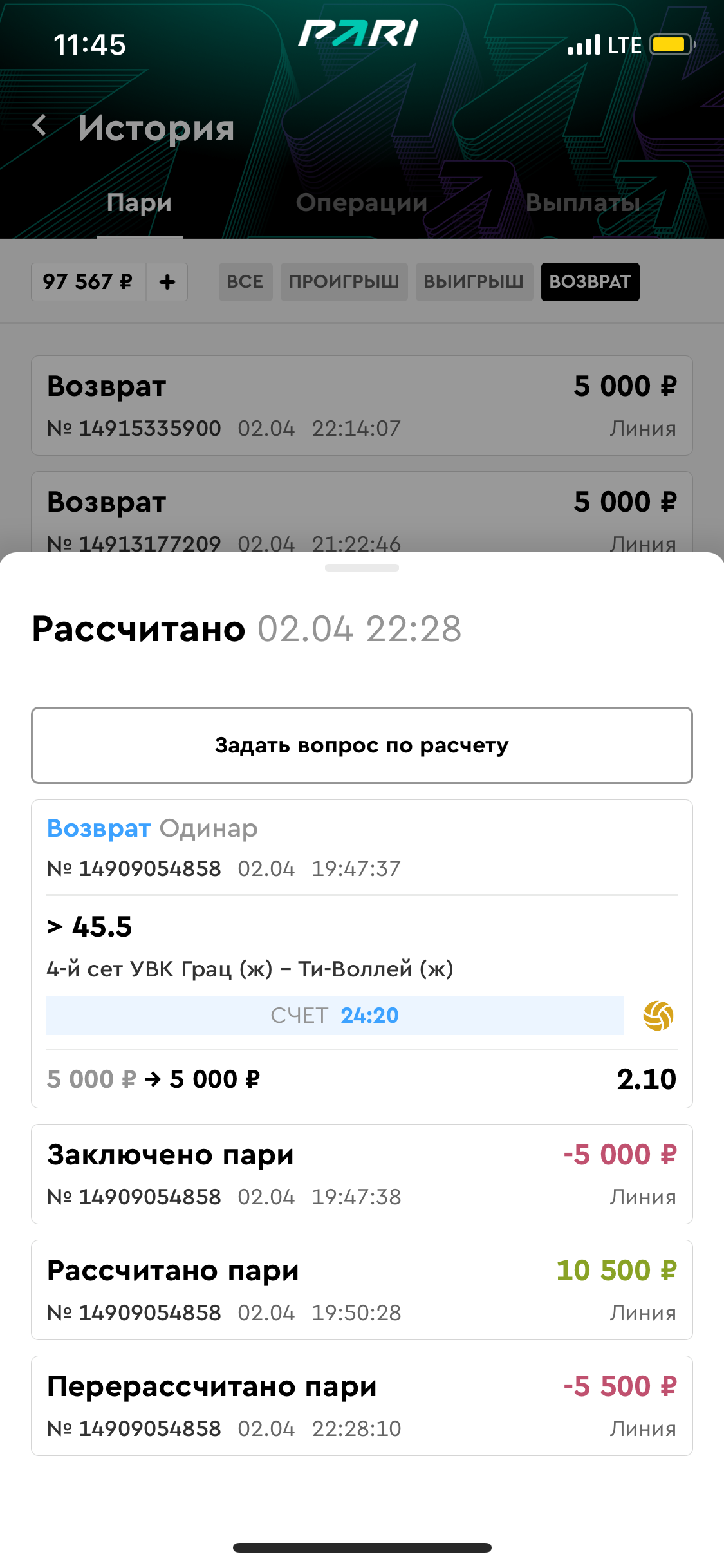
Task: Tap the bottom sheet drag handle
Action: [362, 568]
